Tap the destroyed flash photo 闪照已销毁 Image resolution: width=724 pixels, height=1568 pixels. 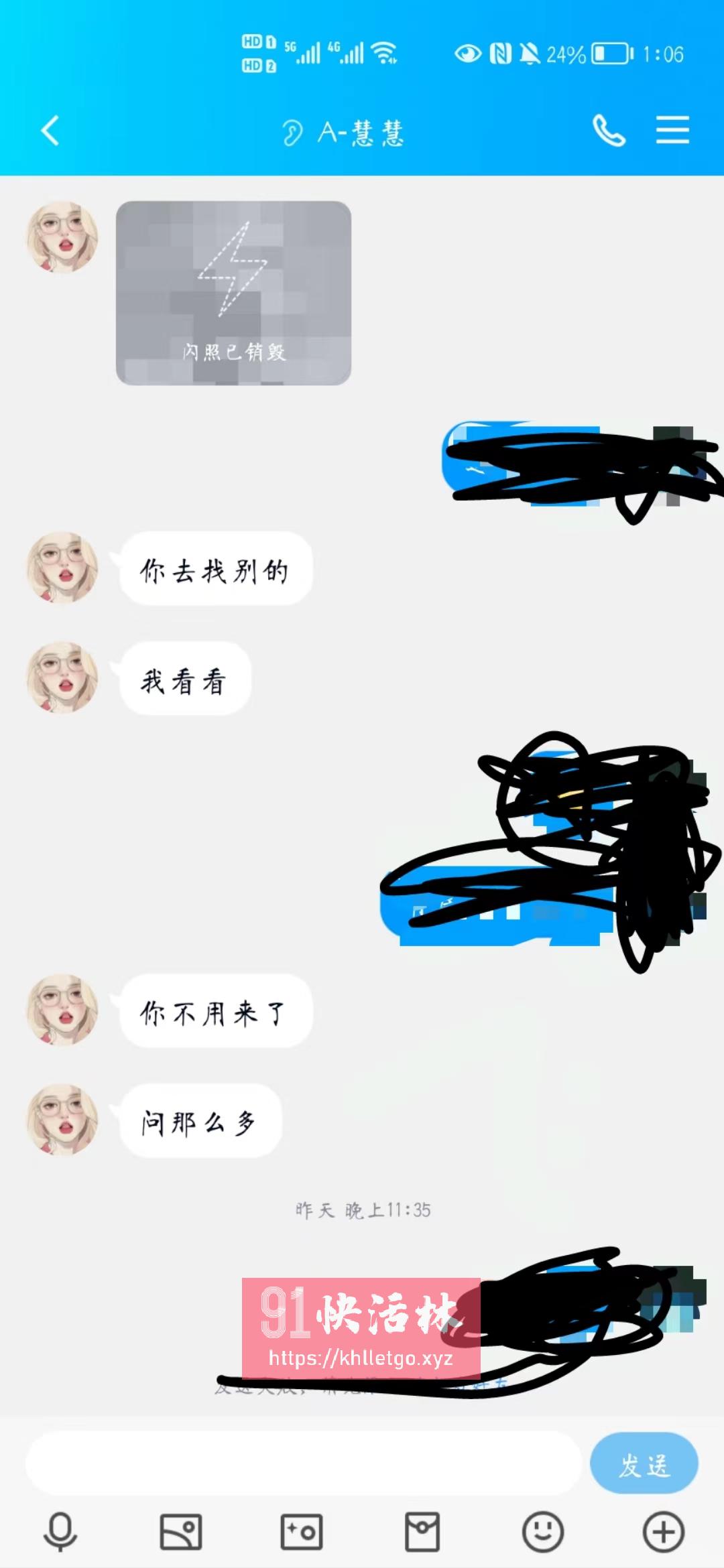tap(233, 291)
